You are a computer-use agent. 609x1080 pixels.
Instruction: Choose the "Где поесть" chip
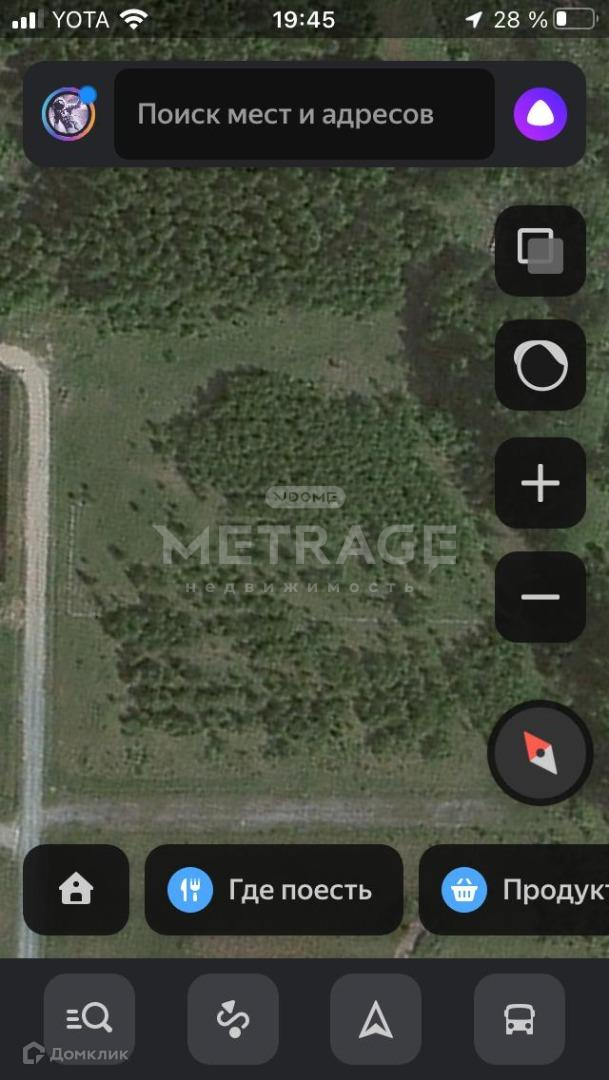point(273,889)
